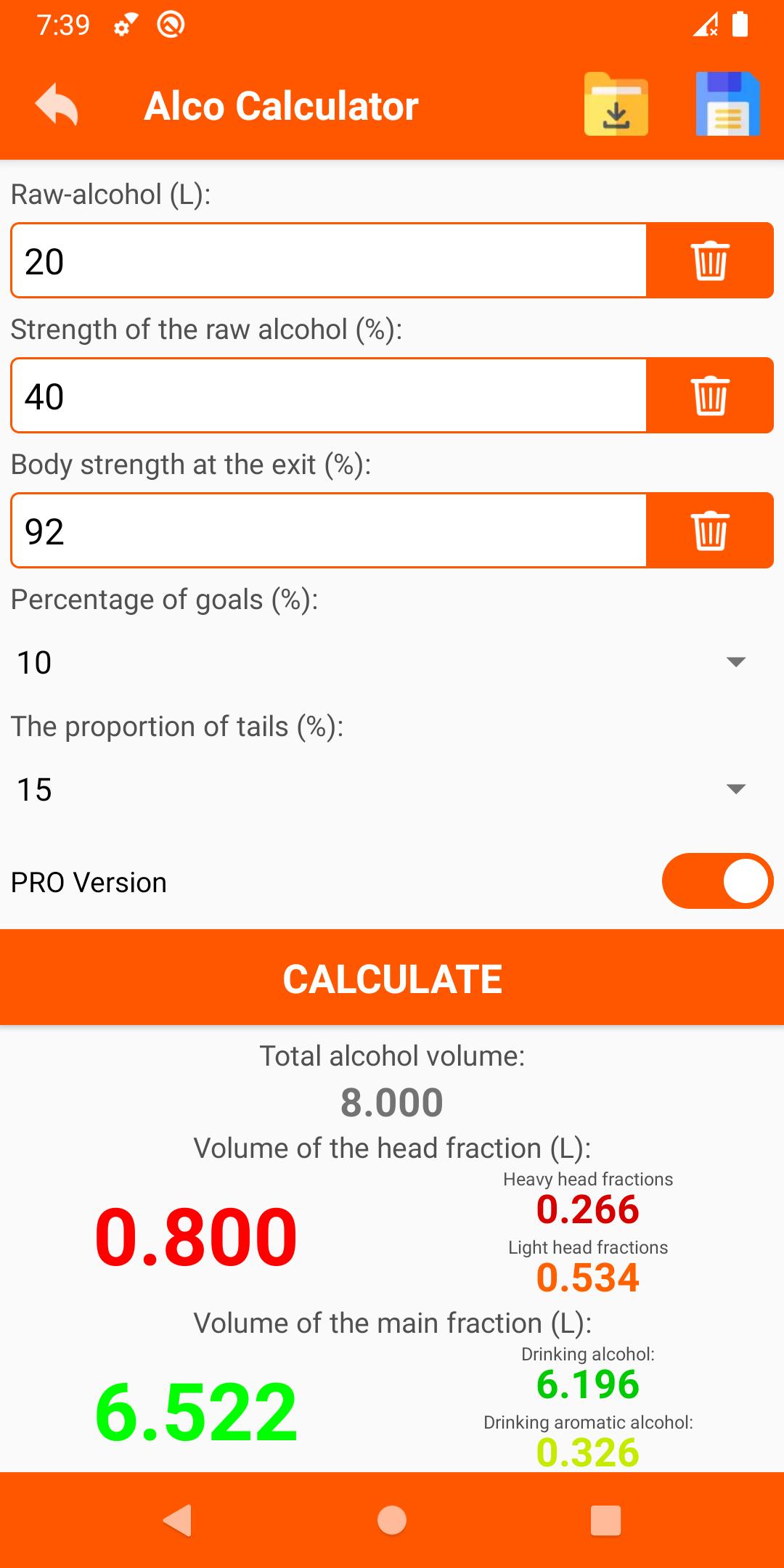The height and width of the screenshot is (1568, 784).
Task: Clear the Body strength at exit value
Action: click(709, 531)
